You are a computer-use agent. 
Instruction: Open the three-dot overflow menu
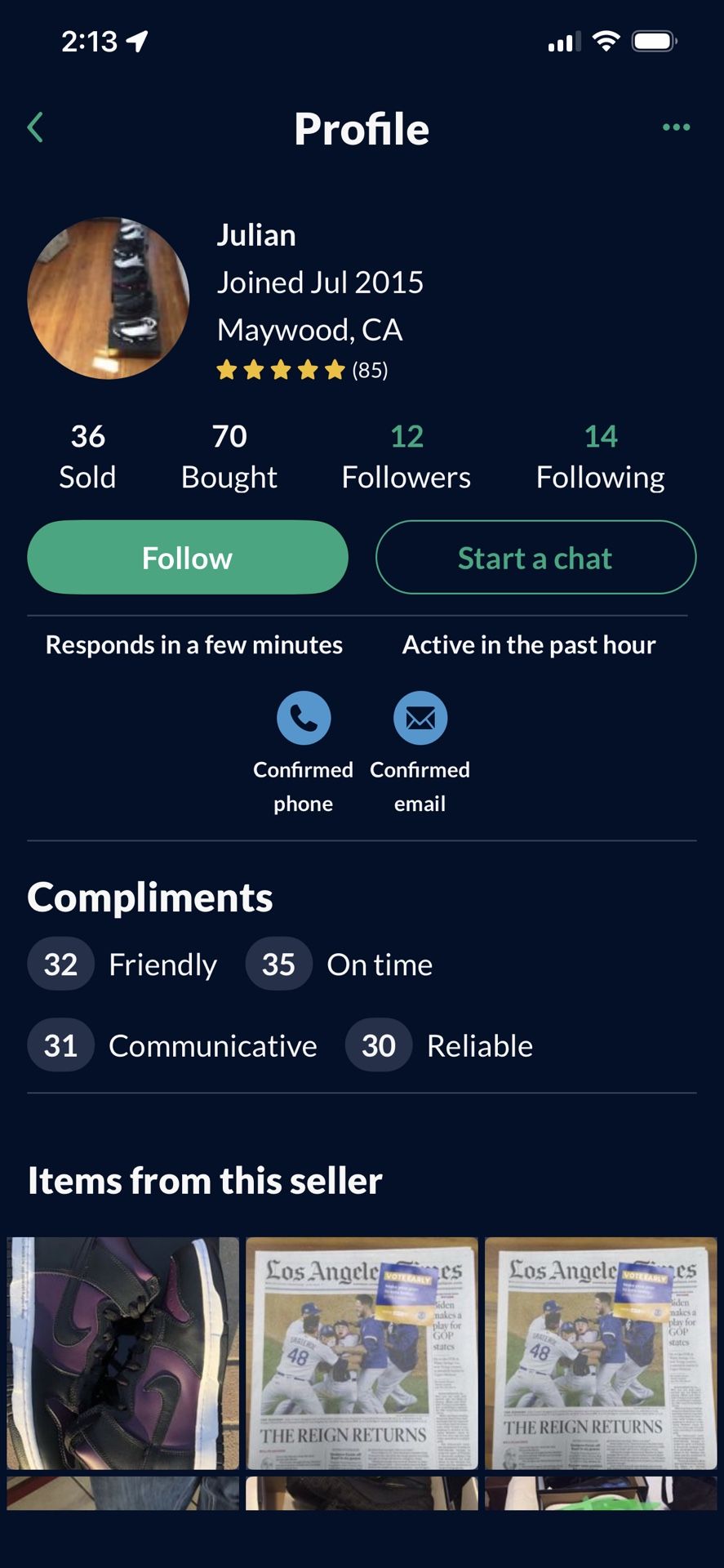(x=676, y=127)
